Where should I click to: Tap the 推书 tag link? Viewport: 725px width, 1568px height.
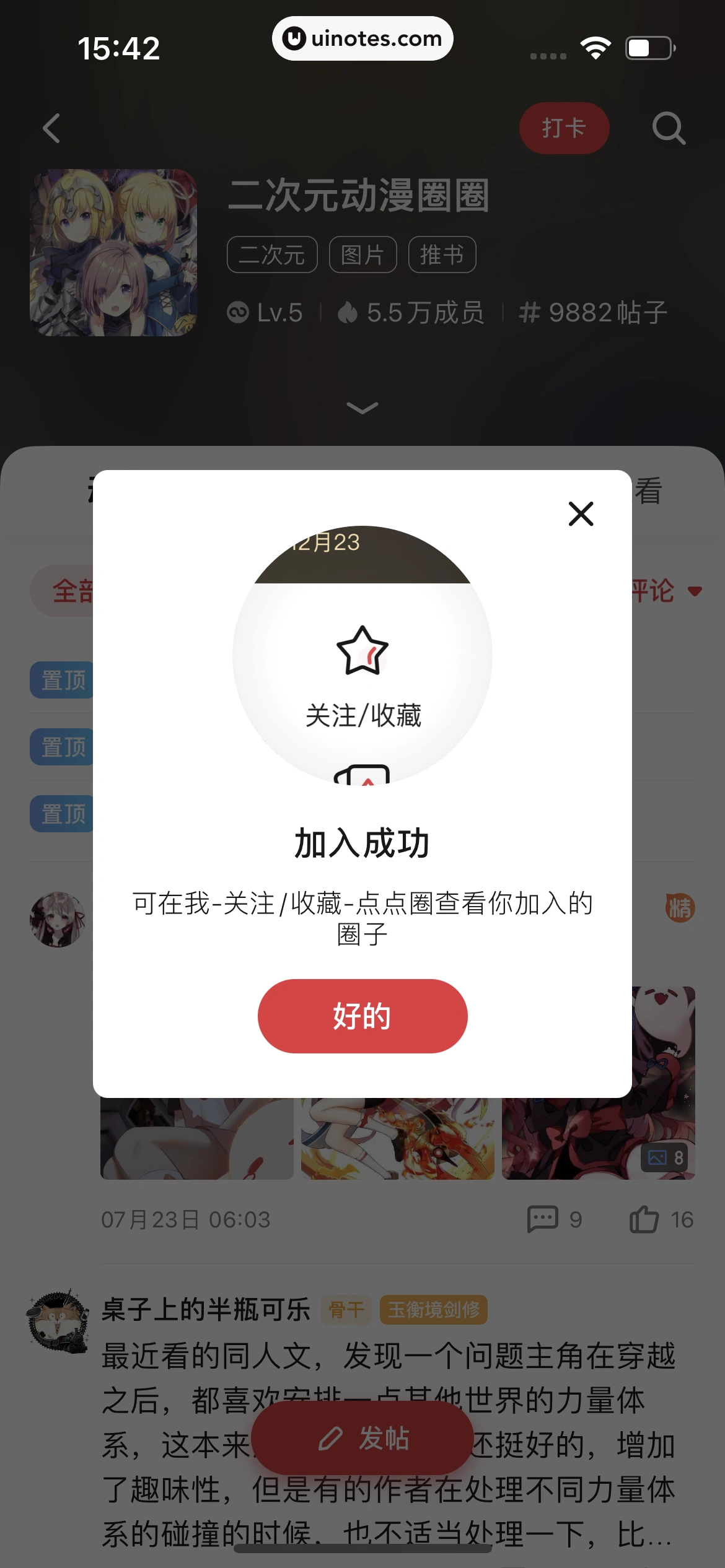point(442,254)
